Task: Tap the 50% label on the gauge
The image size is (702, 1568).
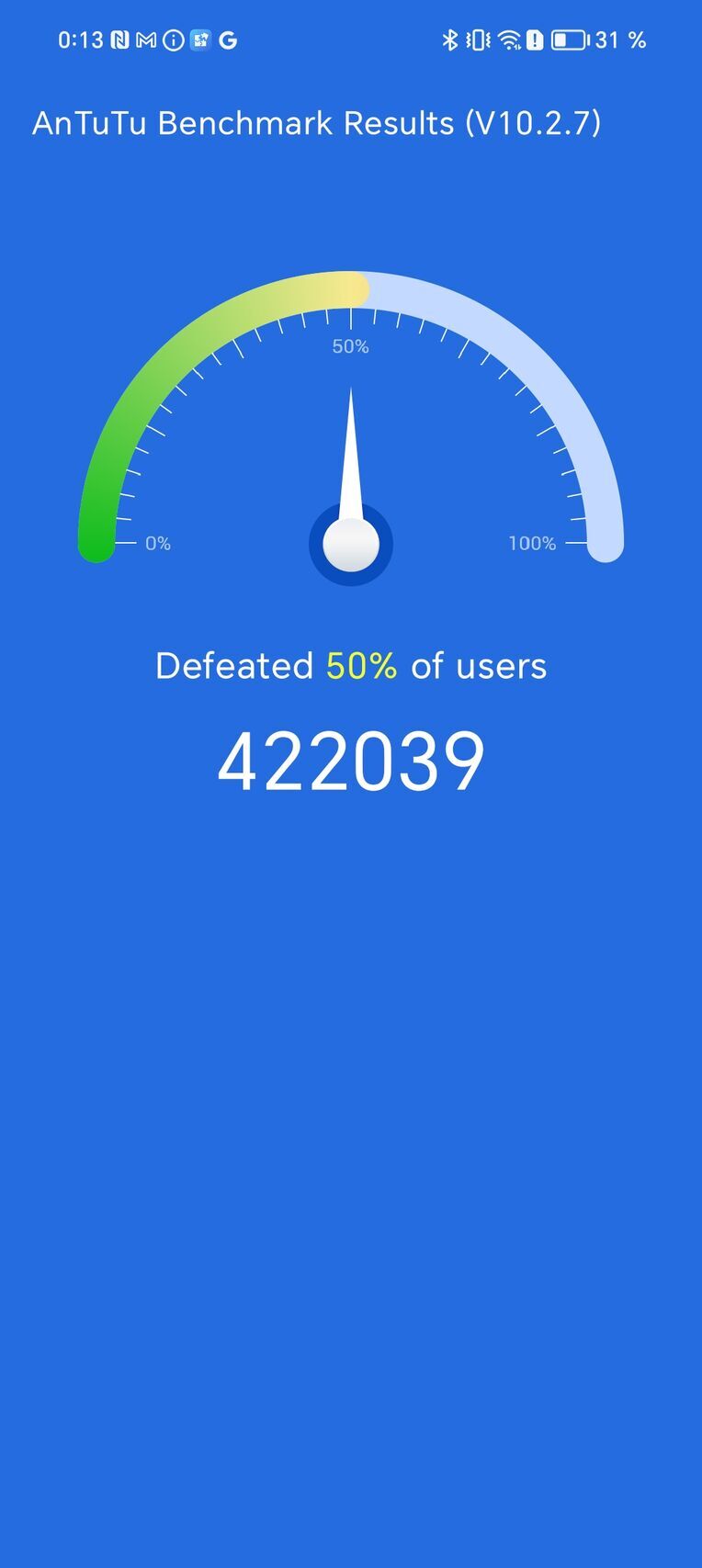Action: (351, 346)
